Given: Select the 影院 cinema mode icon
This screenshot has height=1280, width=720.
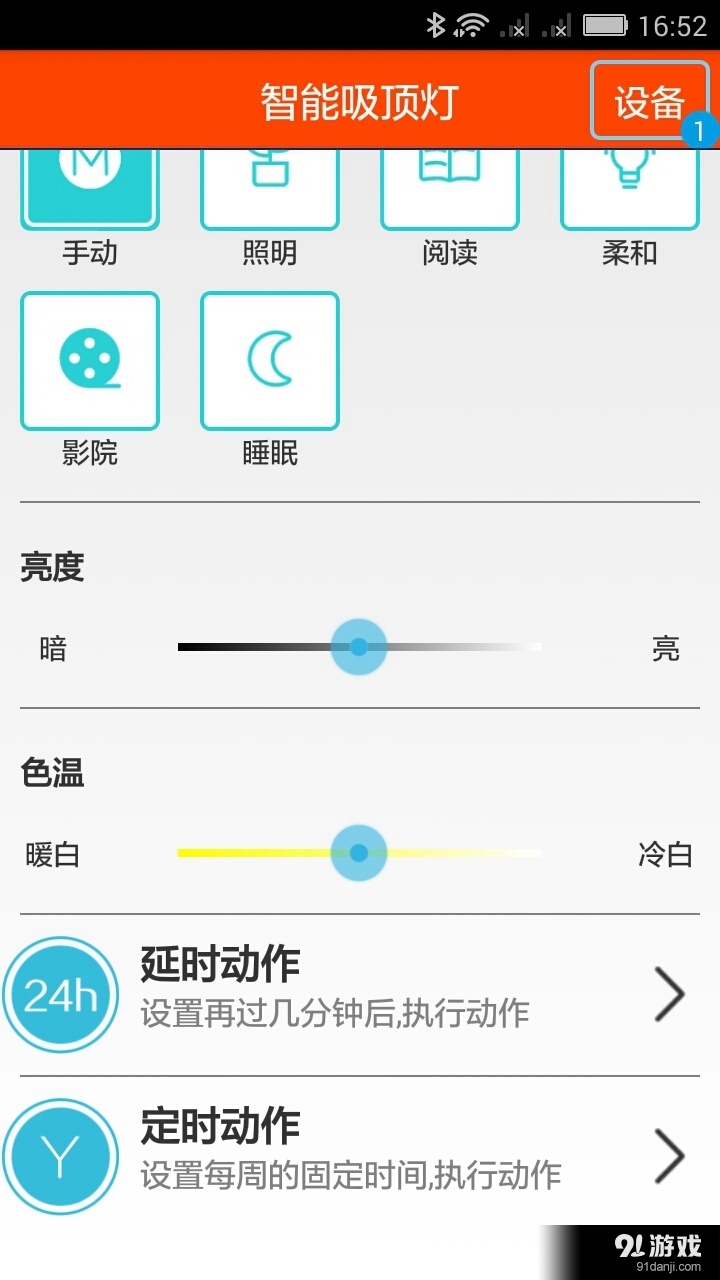Looking at the screenshot, I should 90,360.
